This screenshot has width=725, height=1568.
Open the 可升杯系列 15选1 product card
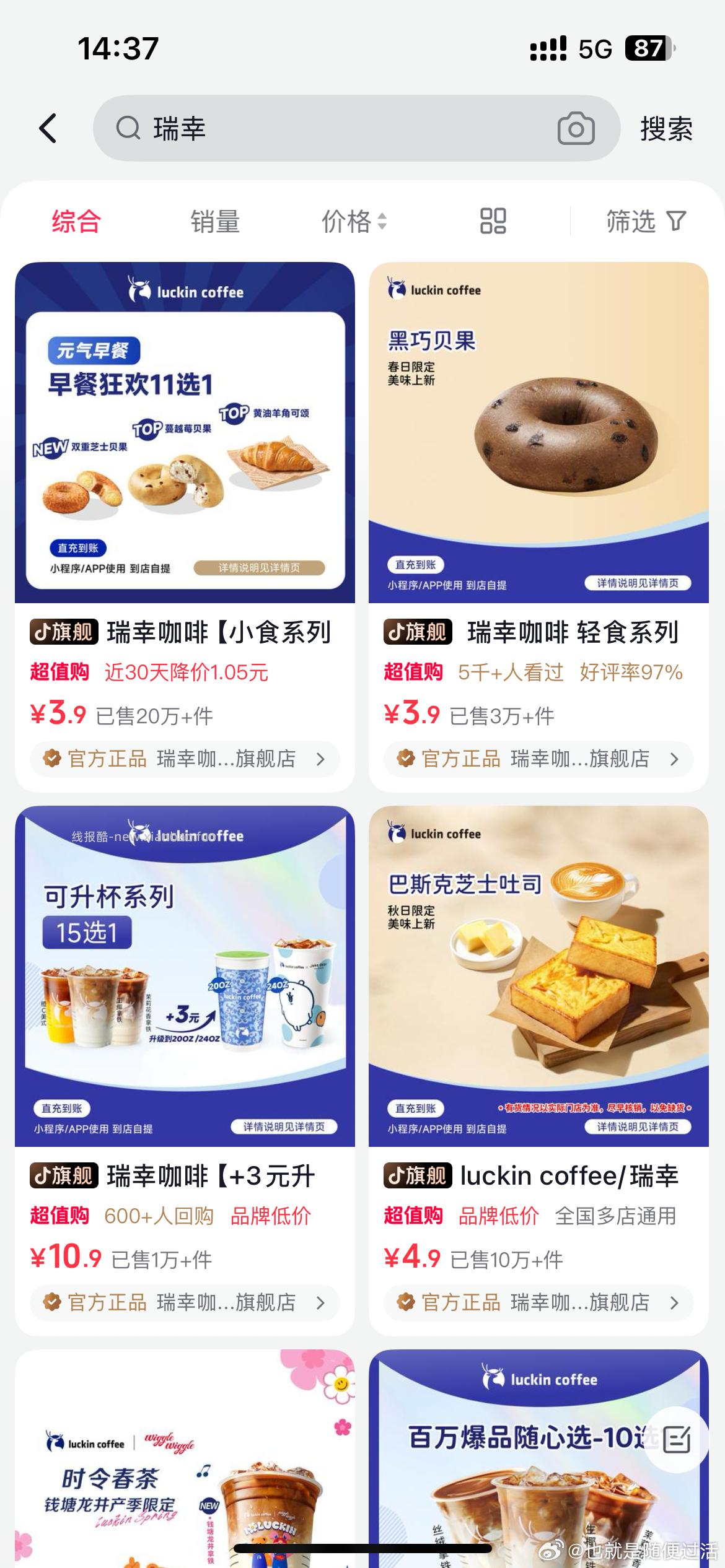coord(185,976)
